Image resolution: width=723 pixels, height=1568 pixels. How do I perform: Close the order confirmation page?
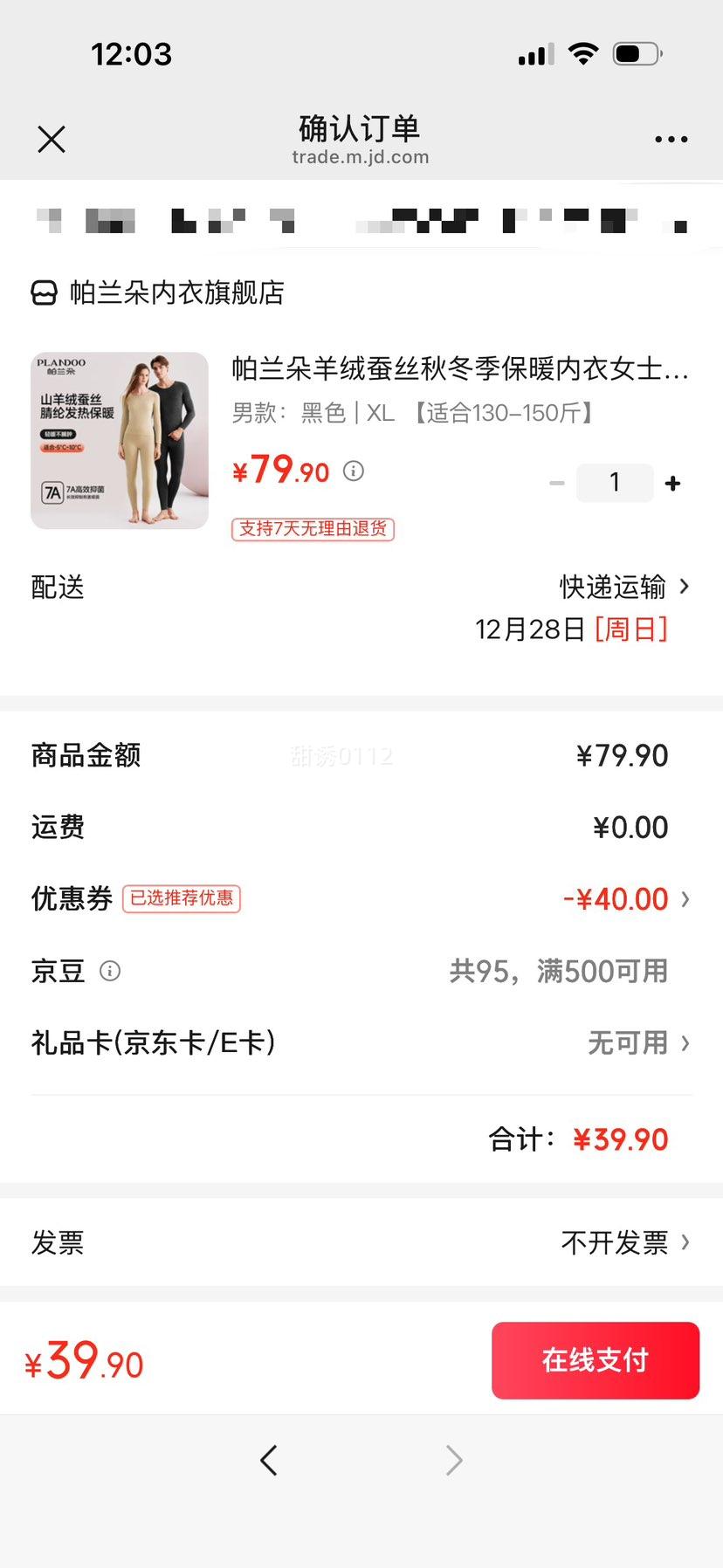[51, 139]
